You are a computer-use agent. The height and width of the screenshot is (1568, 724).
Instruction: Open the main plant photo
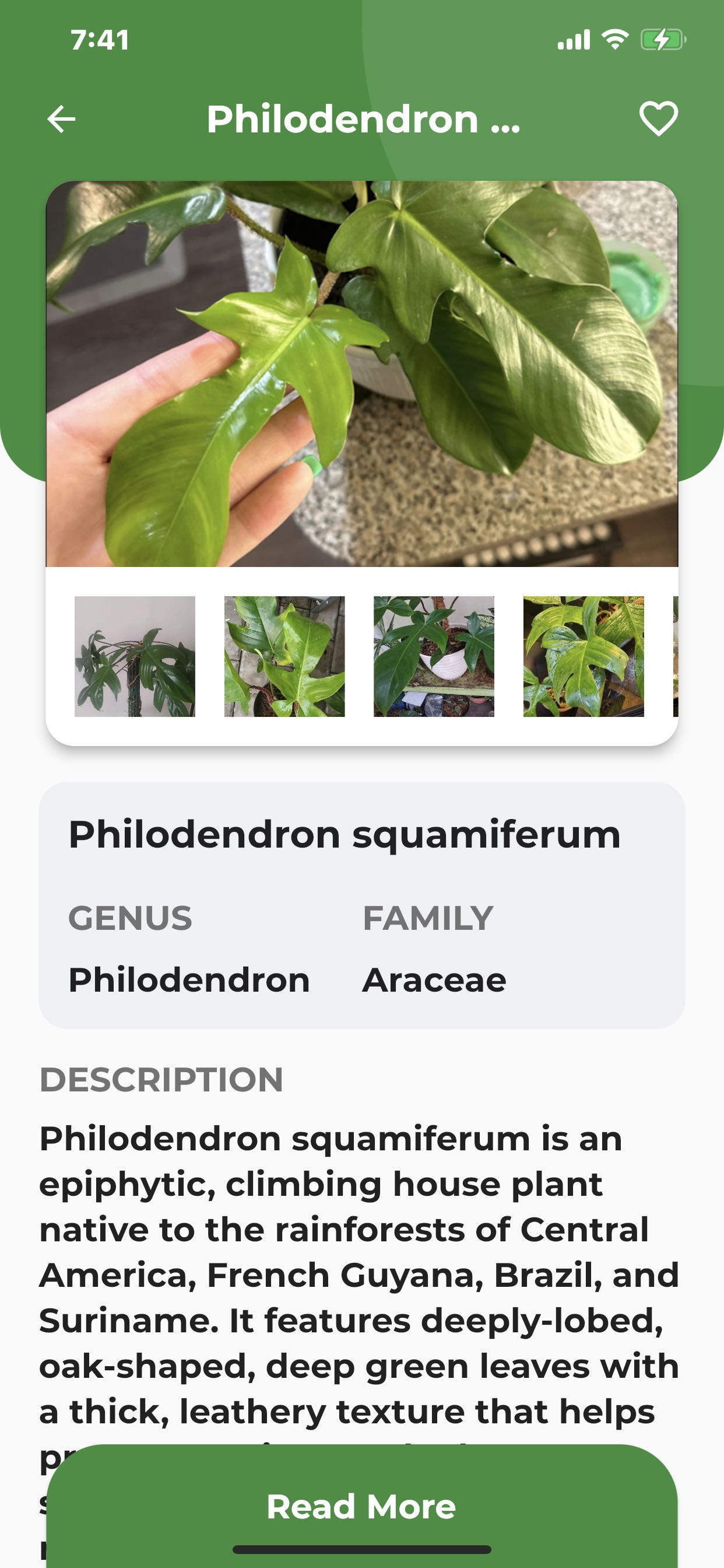(362, 374)
